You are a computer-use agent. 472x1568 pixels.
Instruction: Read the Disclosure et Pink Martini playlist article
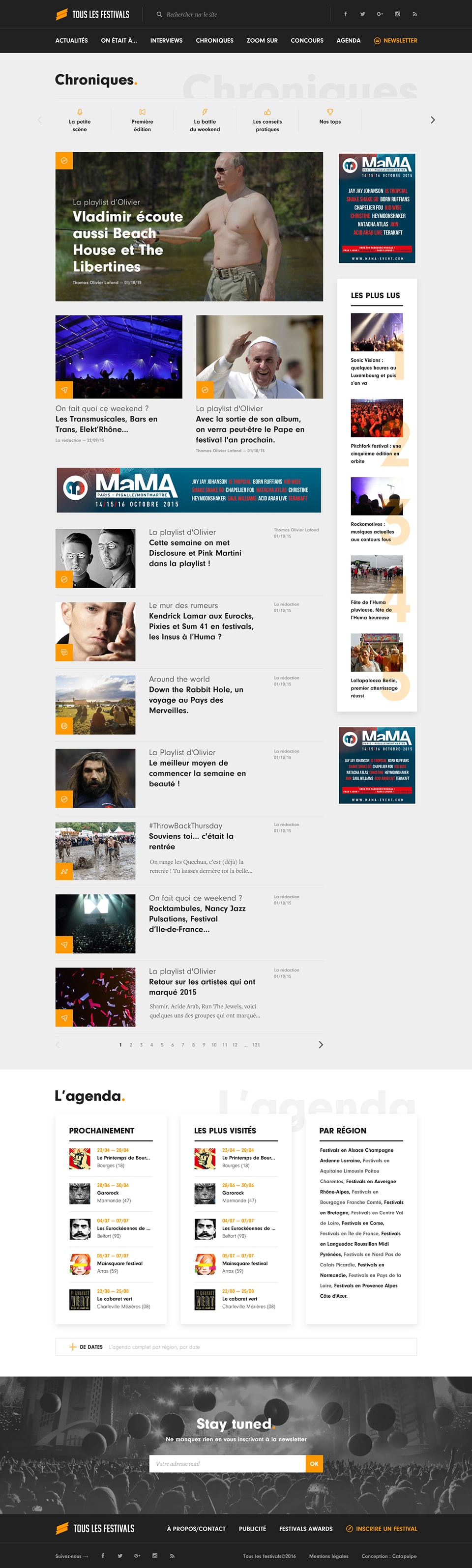click(x=195, y=553)
